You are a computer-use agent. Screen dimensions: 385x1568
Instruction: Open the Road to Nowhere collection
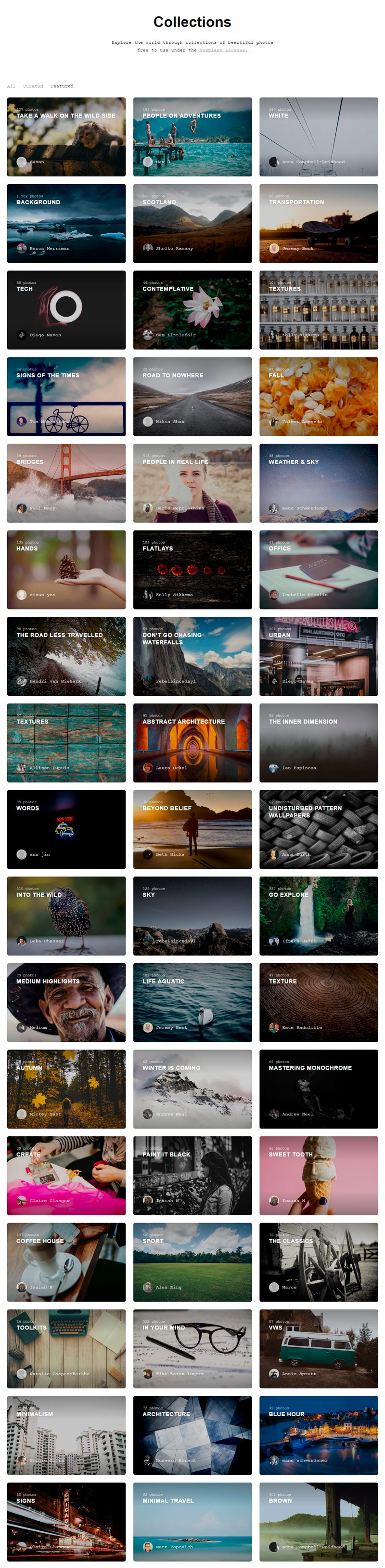click(192, 396)
